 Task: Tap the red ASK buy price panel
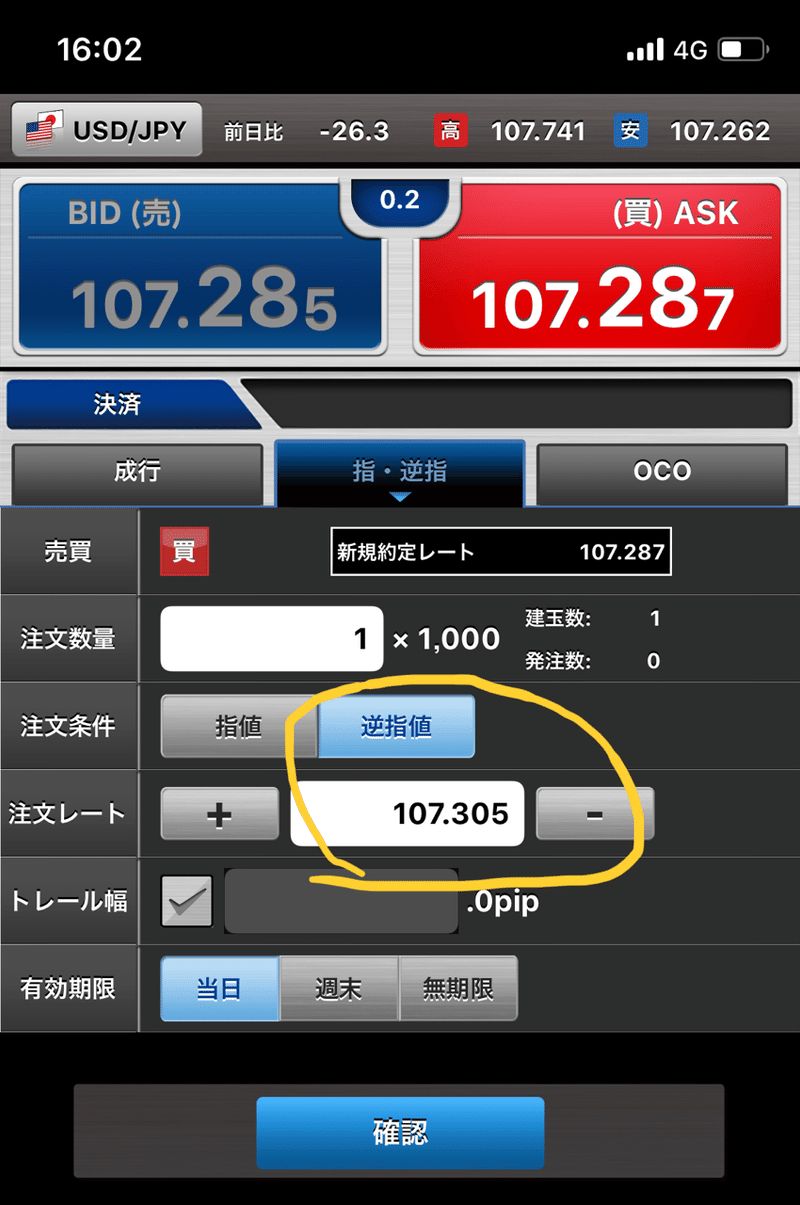click(x=600, y=265)
